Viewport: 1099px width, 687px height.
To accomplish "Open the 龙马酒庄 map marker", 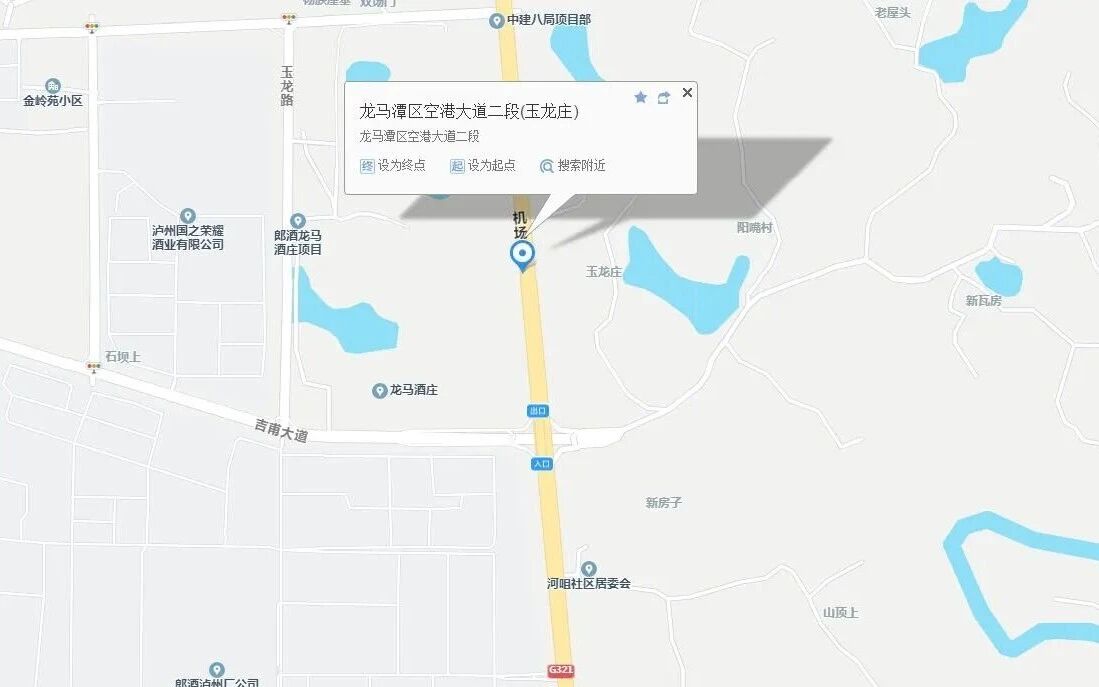I will click(x=380, y=390).
